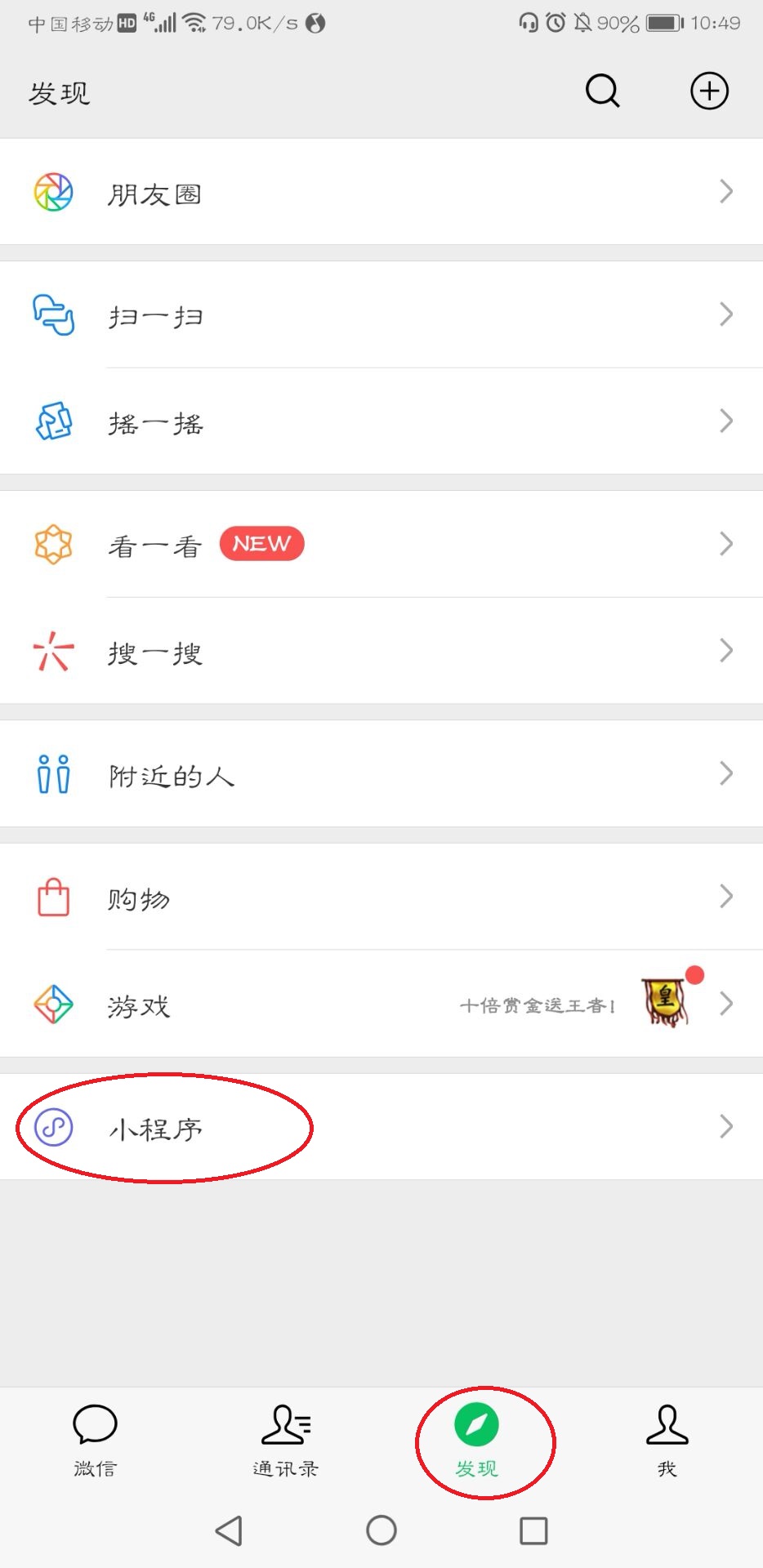Tap the magnifying glass search icon
Screen dimensions: 763x1568
tap(602, 91)
